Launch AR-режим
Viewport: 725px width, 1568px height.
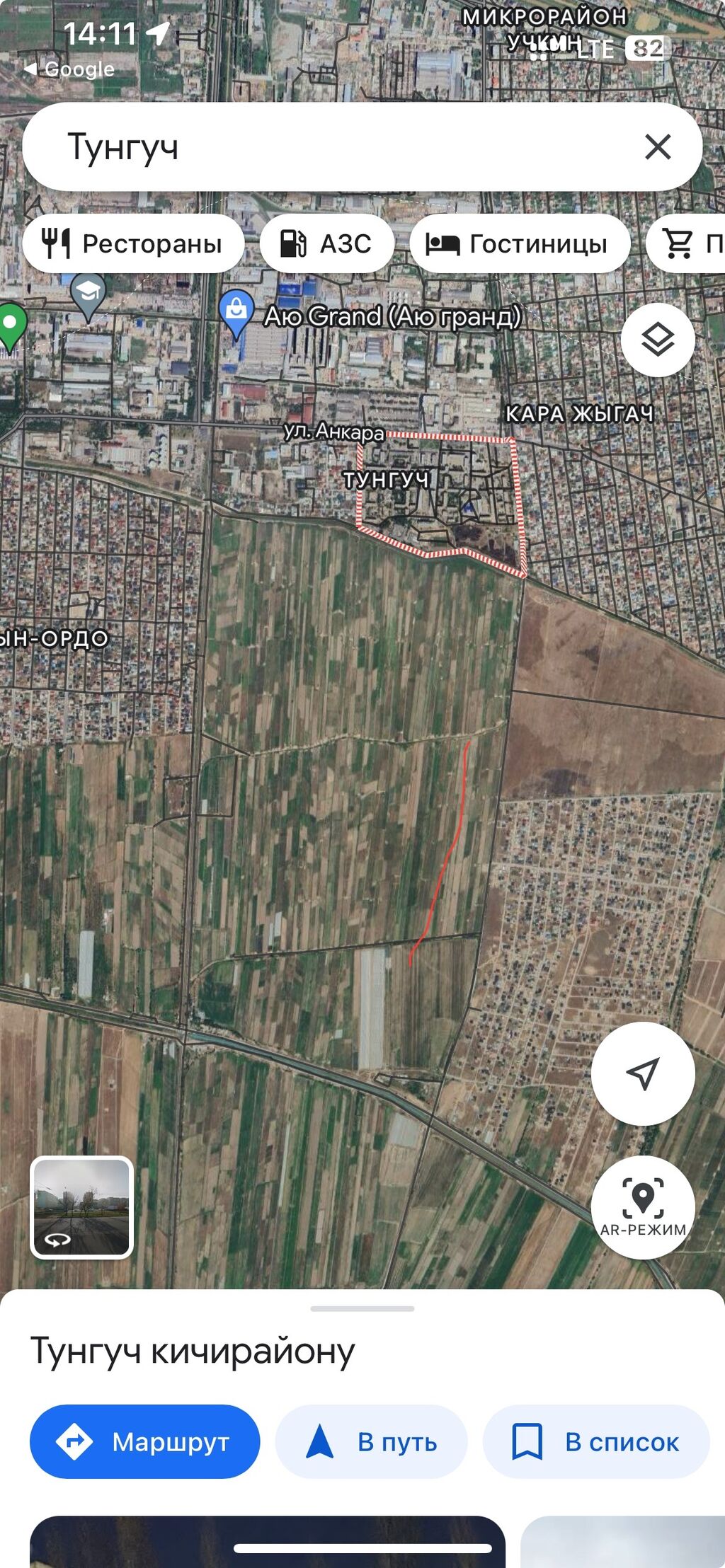[642, 1207]
